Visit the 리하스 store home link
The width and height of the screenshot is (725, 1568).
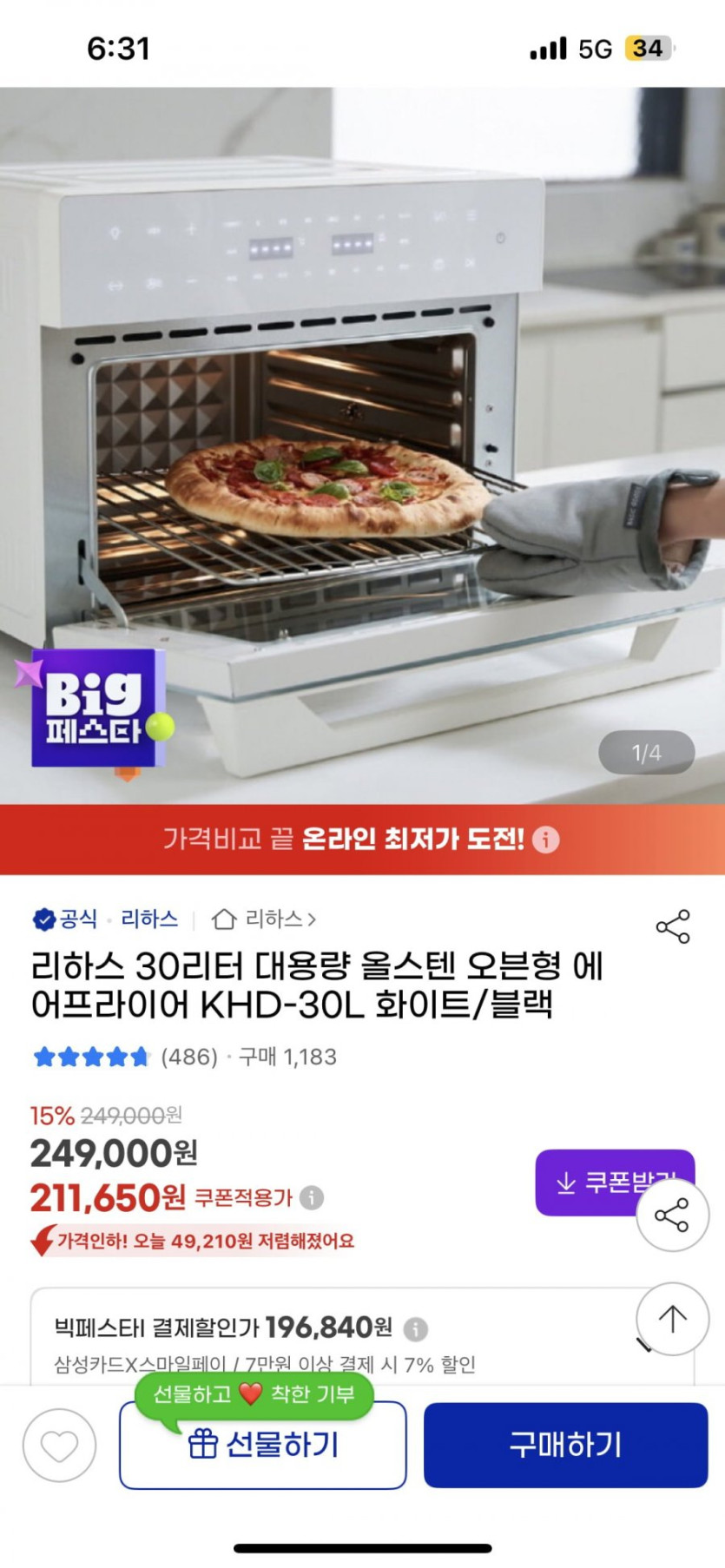coord(264,919)
